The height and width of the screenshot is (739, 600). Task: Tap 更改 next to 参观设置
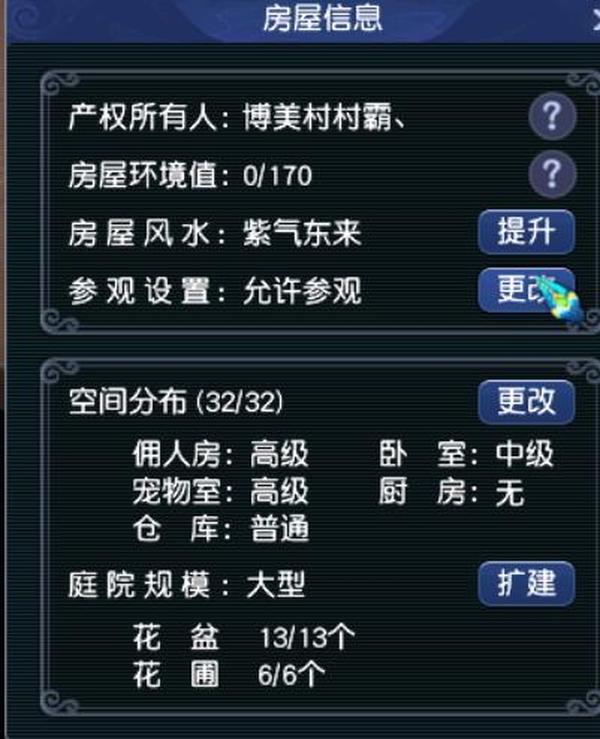522,290
